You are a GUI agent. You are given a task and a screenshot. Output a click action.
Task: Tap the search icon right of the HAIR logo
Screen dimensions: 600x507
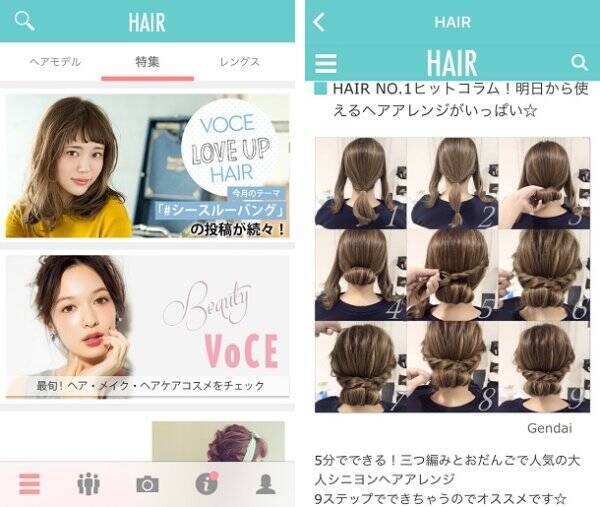pyautogui.click(x=579, y=62)
